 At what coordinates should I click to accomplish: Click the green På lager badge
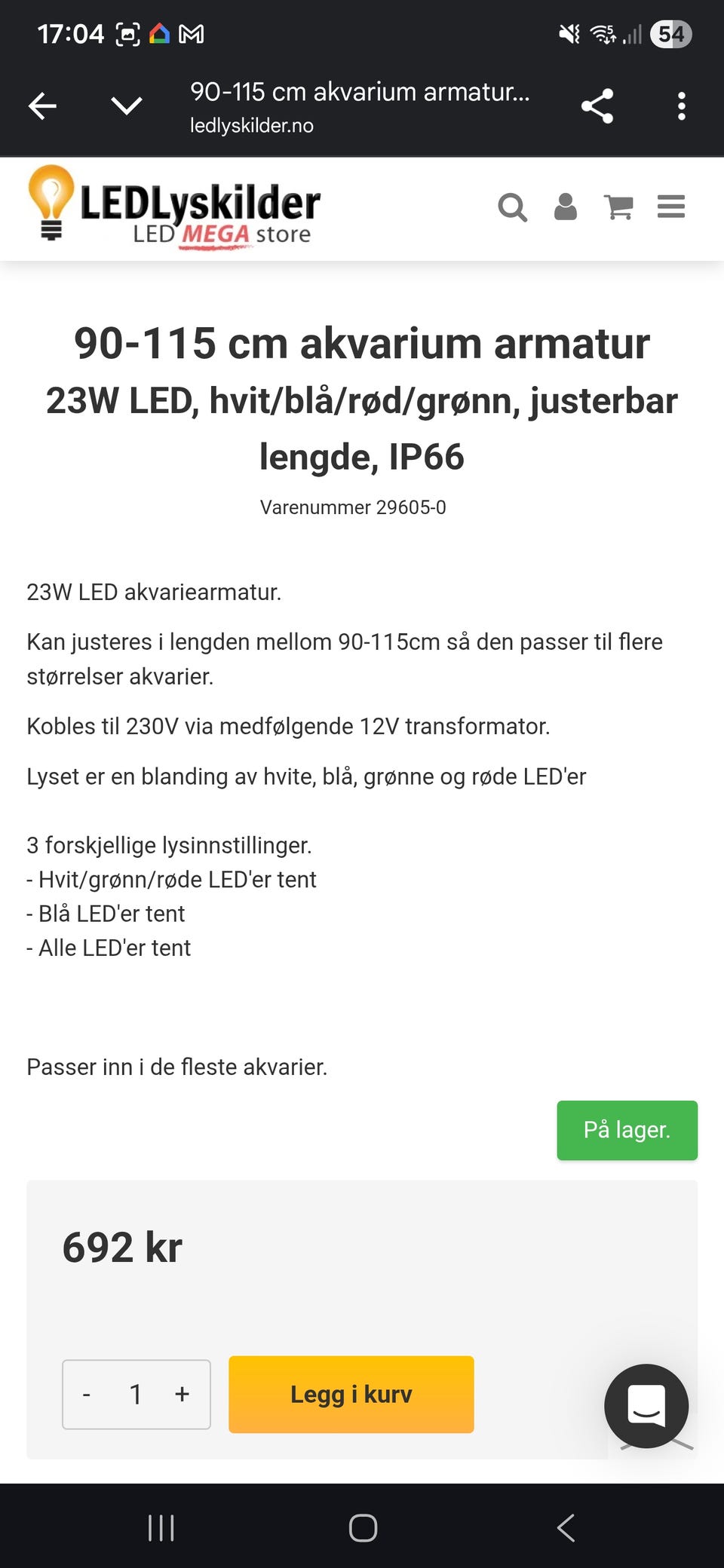pyautogui.click(x=627, y=1130)
